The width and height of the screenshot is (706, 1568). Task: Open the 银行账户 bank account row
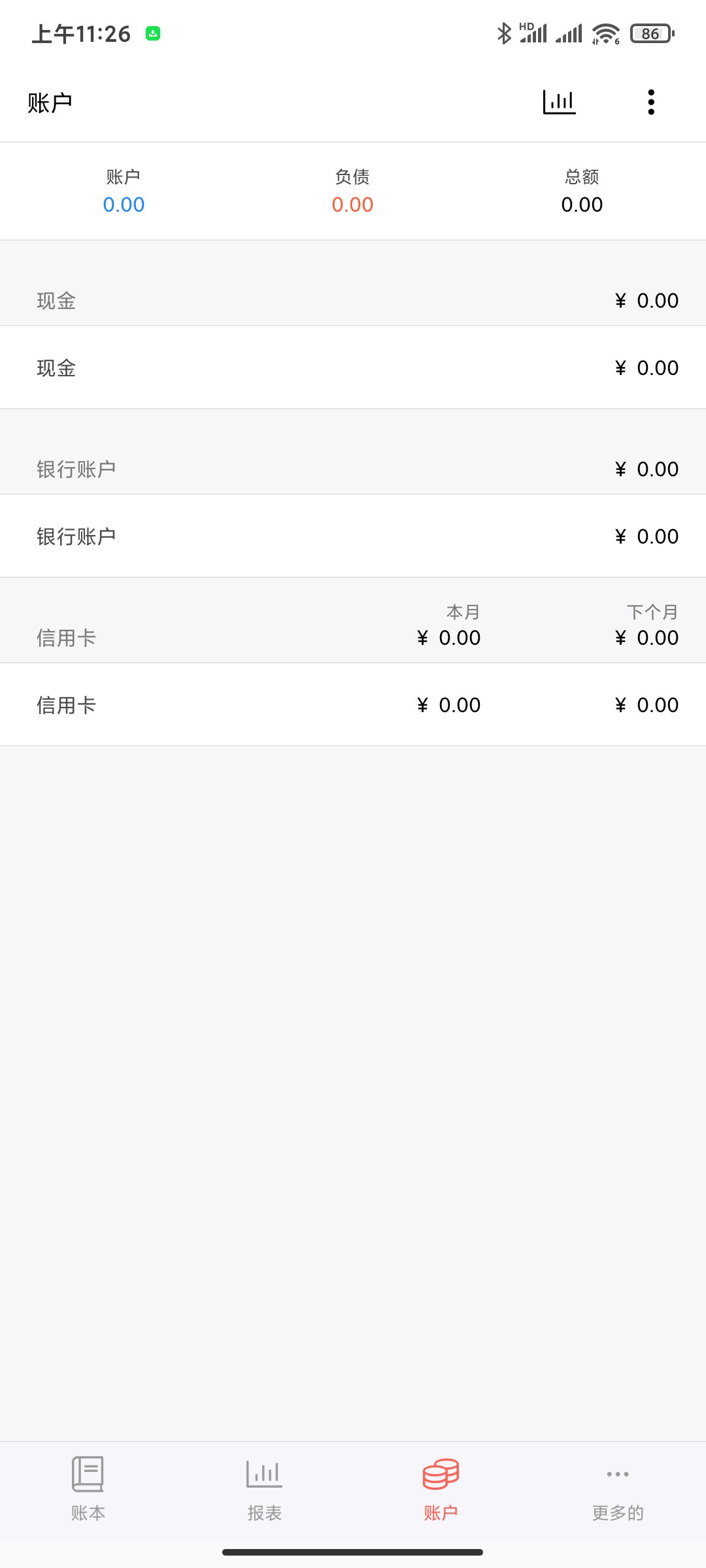[353, 536]
